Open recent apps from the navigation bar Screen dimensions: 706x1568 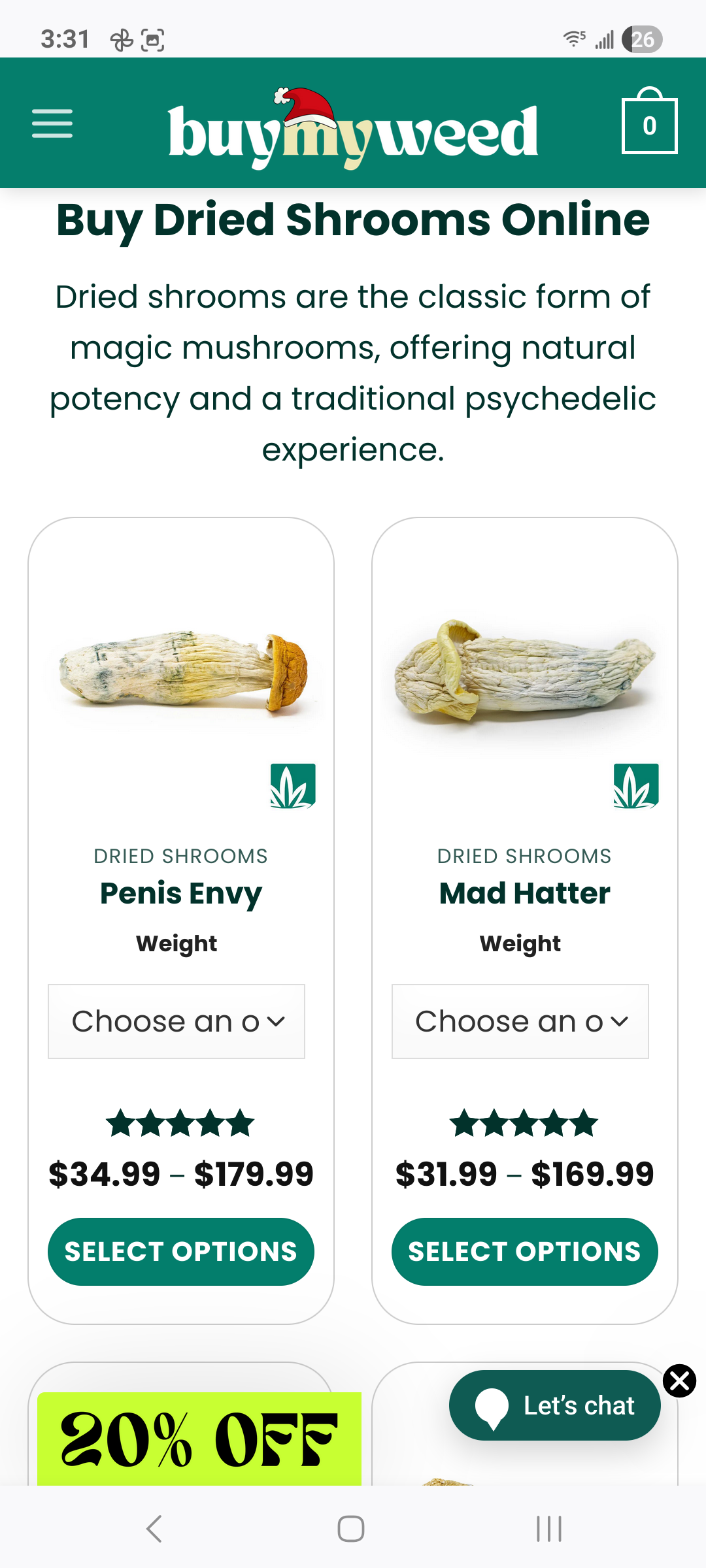click(x=549, y=1529)
